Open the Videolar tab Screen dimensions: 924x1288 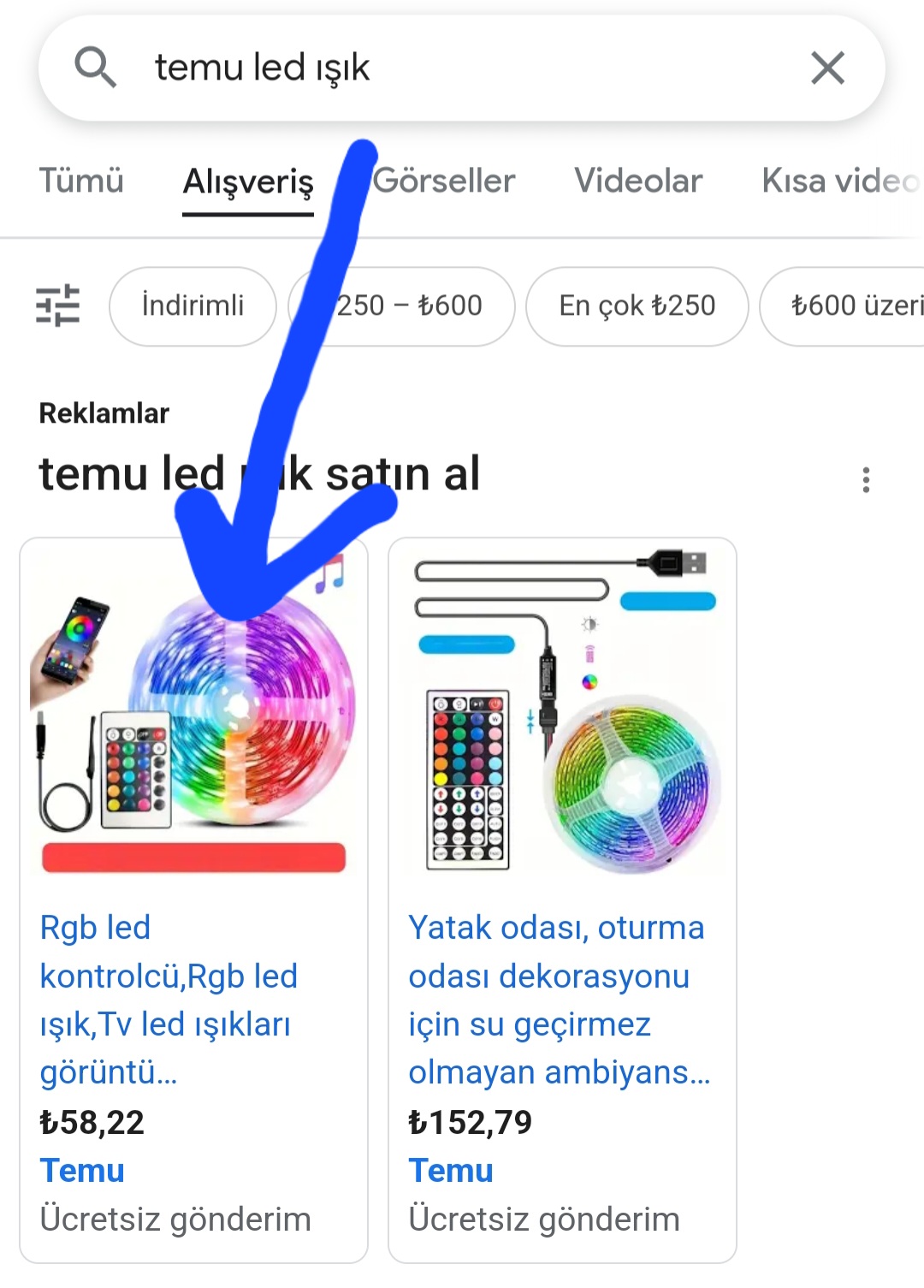click(x=638, y=181)
